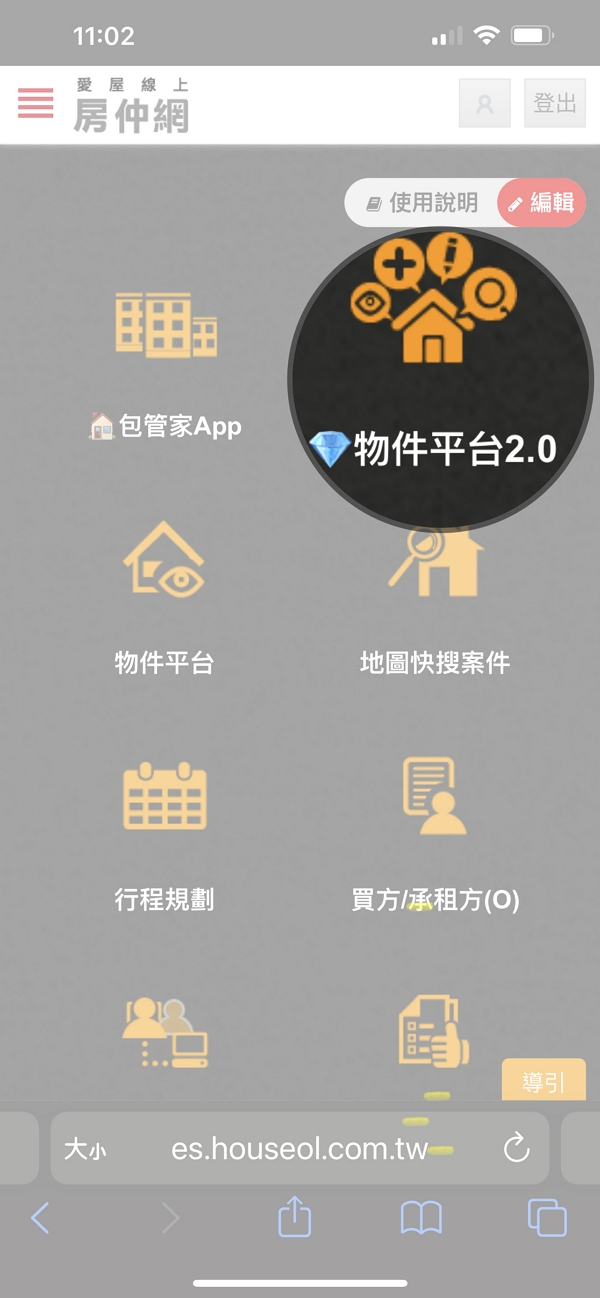600x1298 pixels.
Task: Tap the 編輯 edit button
Action: coord(541,203)
